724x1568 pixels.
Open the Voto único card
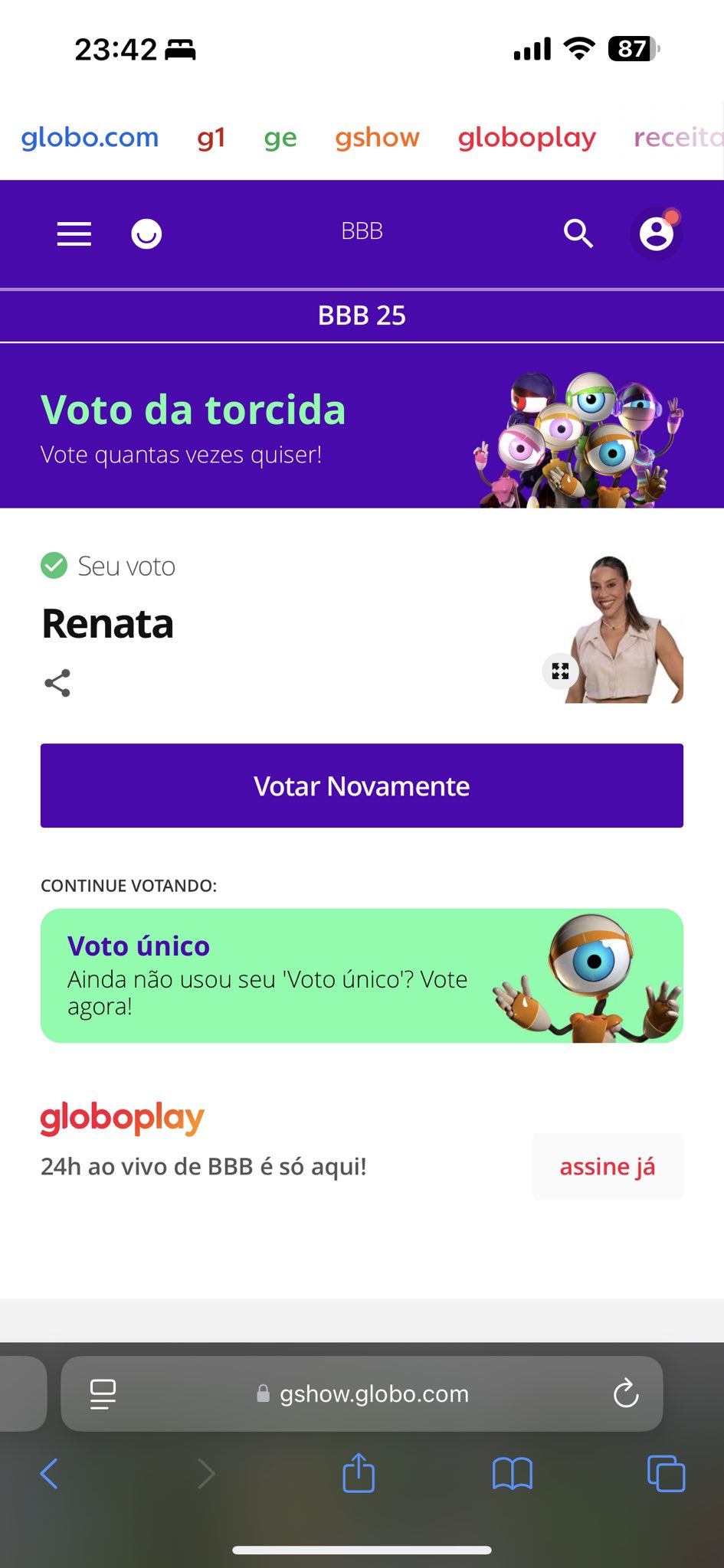(x=362, y=975)
